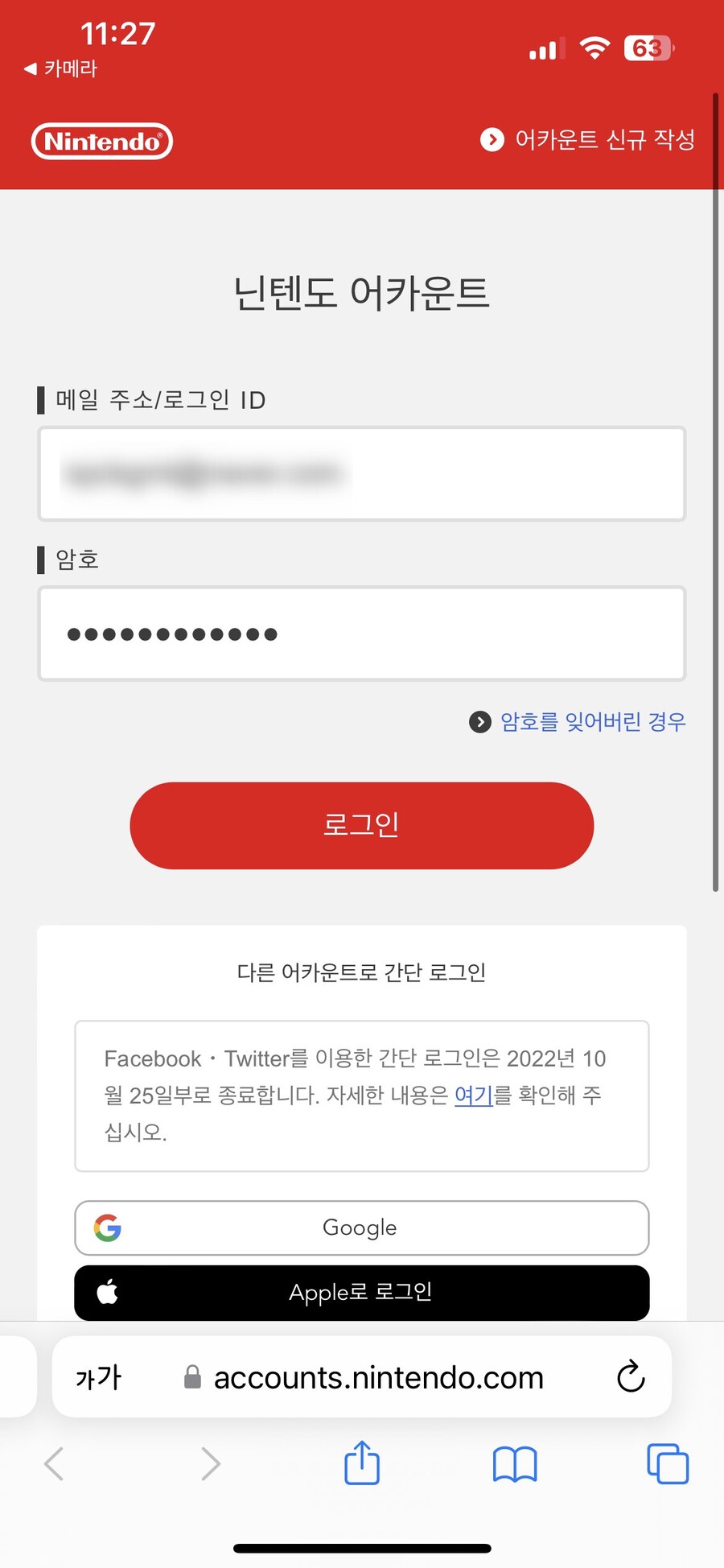Tap the Wi-Fi status icon
The height and width of the screenshot is (1568, 724).
(x=594, y=47)
